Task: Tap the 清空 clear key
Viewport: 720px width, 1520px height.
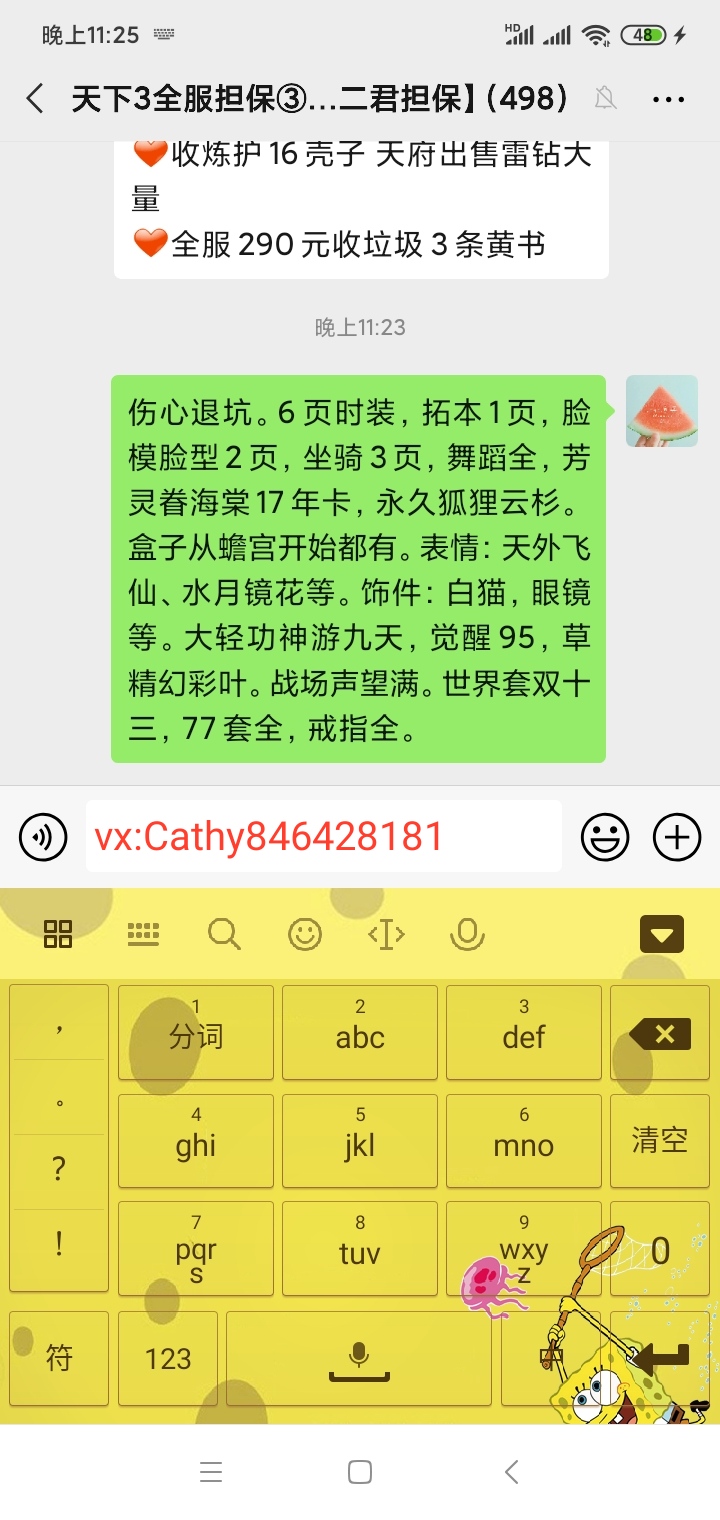Action: (659, 1140)
